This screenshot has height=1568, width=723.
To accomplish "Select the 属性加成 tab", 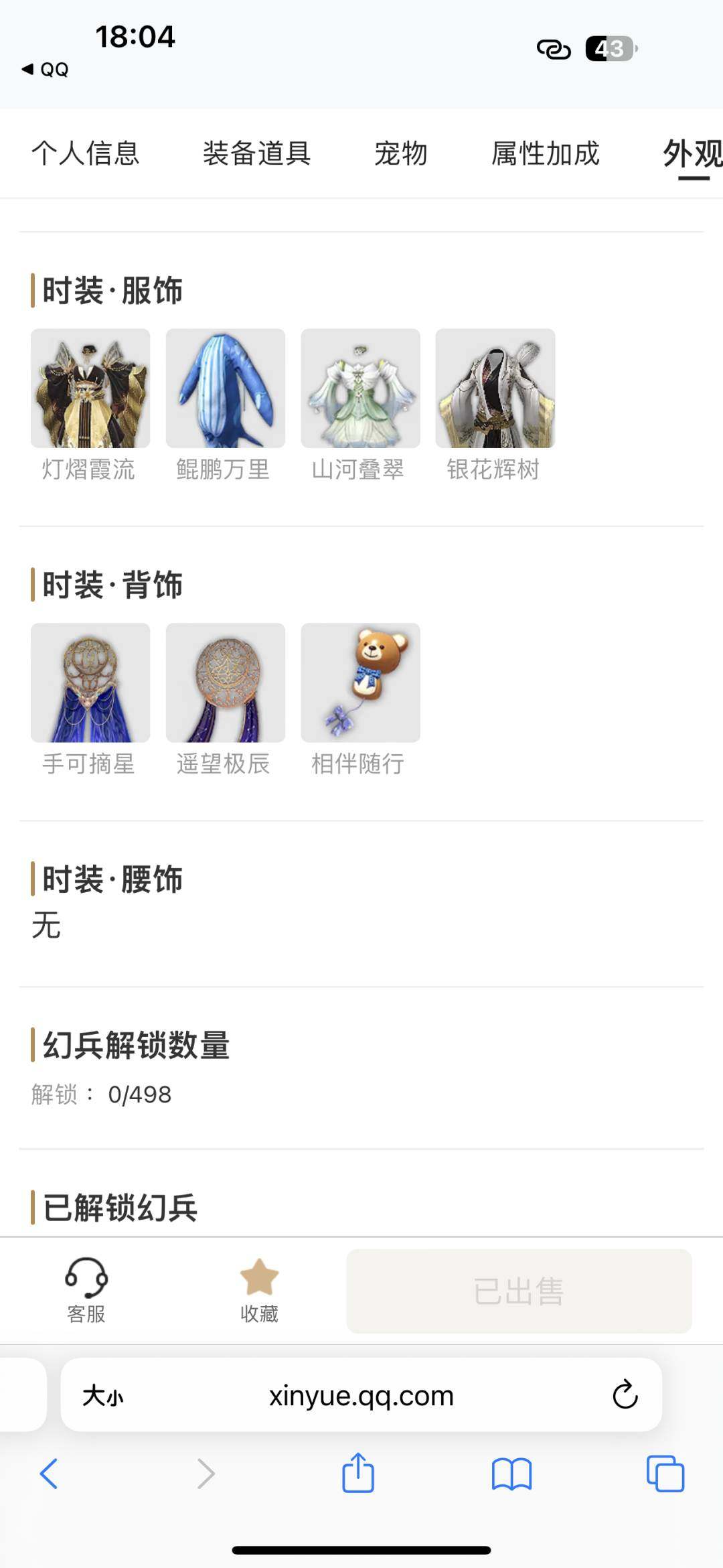I will click(x=546, y=154).
